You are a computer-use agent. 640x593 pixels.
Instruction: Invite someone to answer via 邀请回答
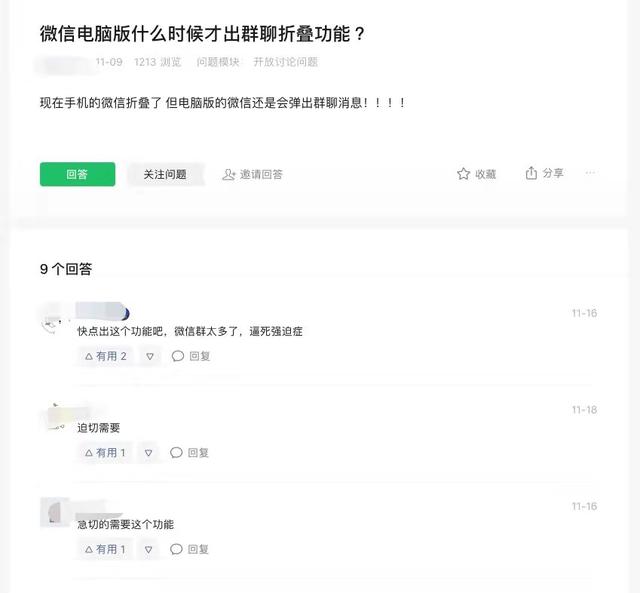(x=253, y=174)
